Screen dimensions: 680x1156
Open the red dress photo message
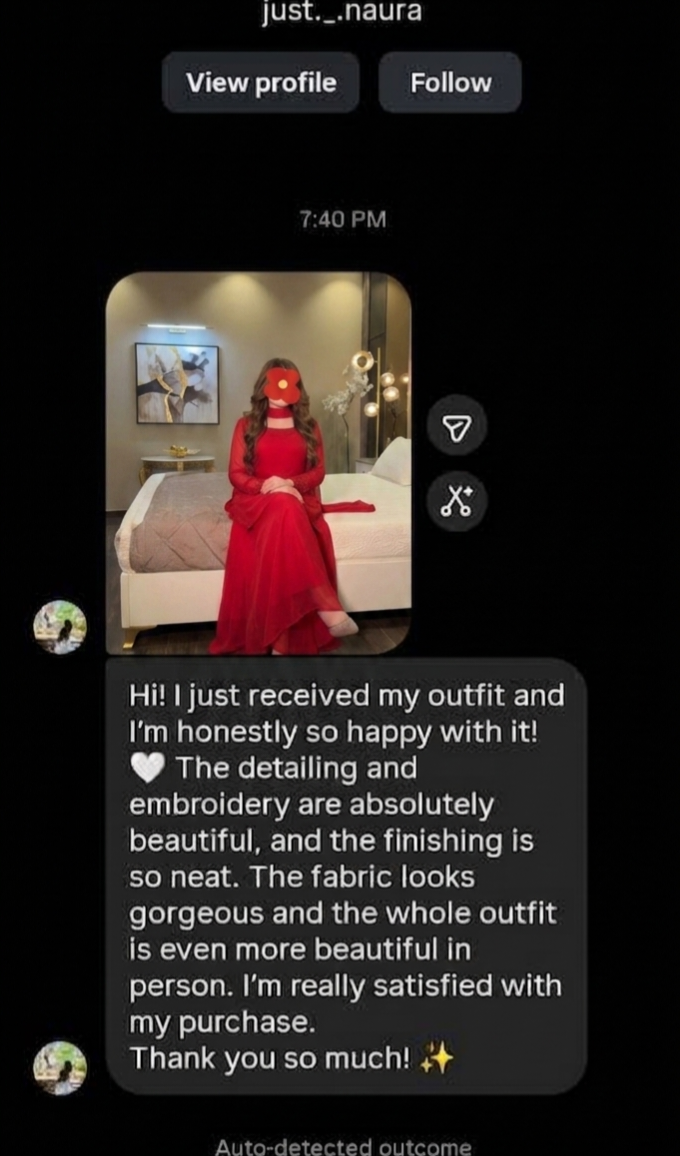click(x=258, y=463)
